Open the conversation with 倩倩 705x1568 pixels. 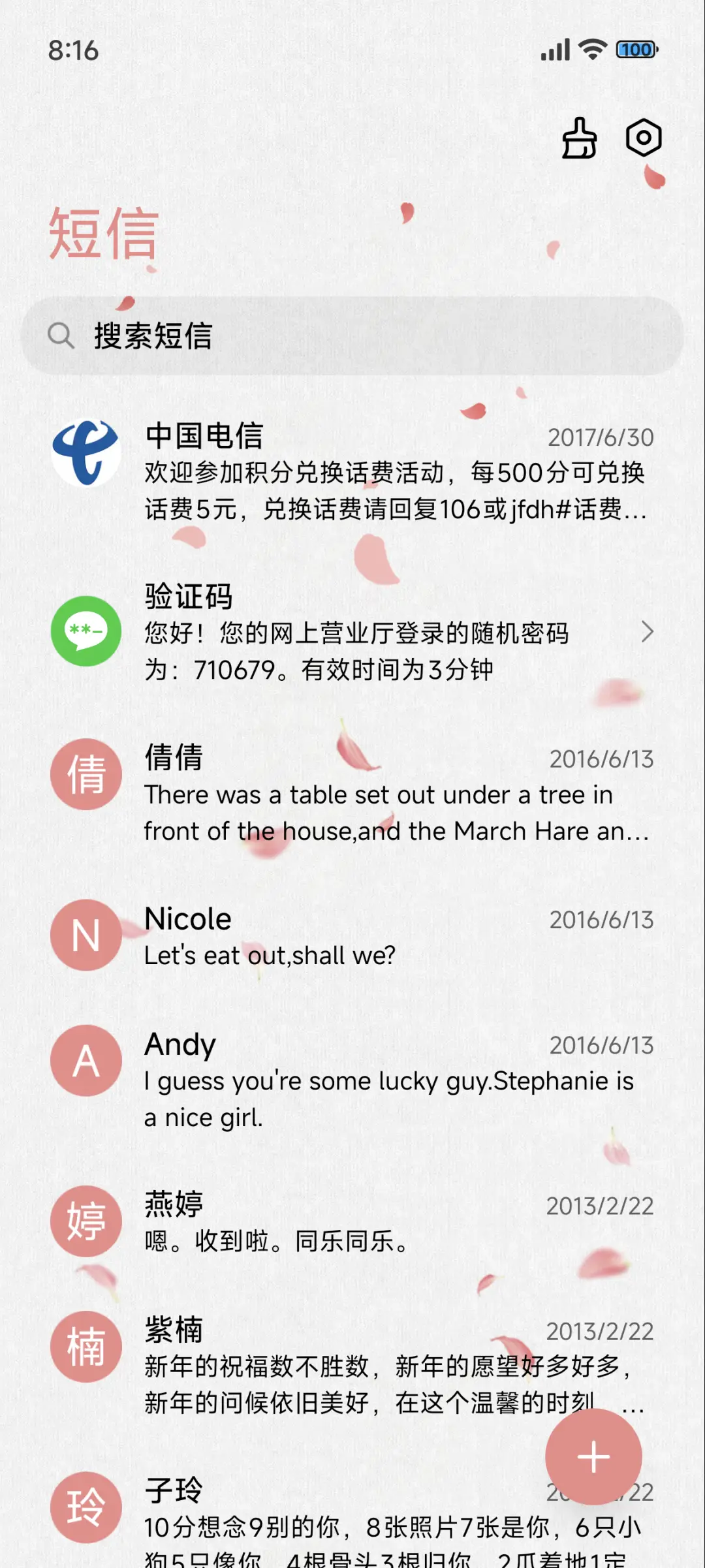coord(352,793)
